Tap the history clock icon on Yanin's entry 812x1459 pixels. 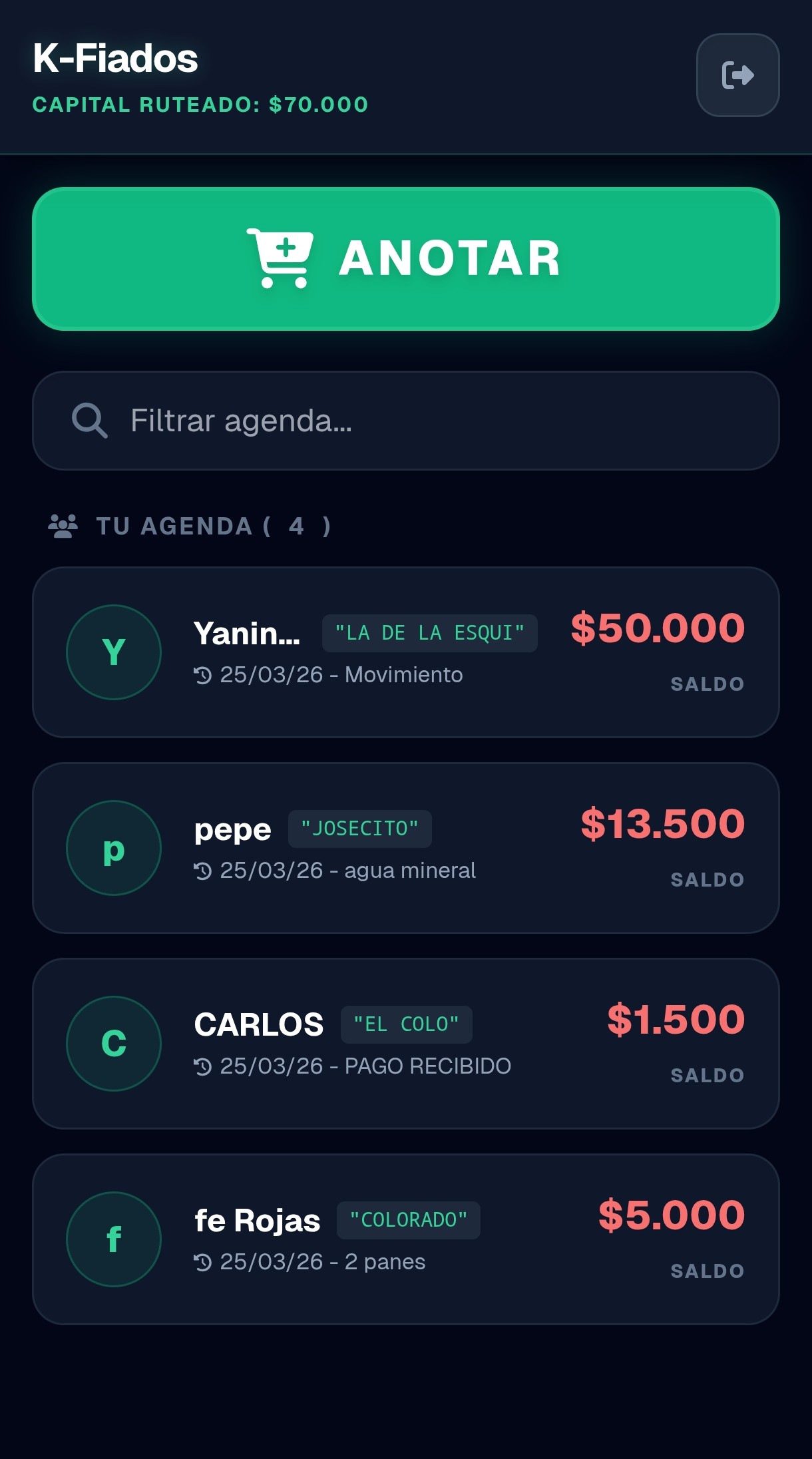[x=204, y=674]
